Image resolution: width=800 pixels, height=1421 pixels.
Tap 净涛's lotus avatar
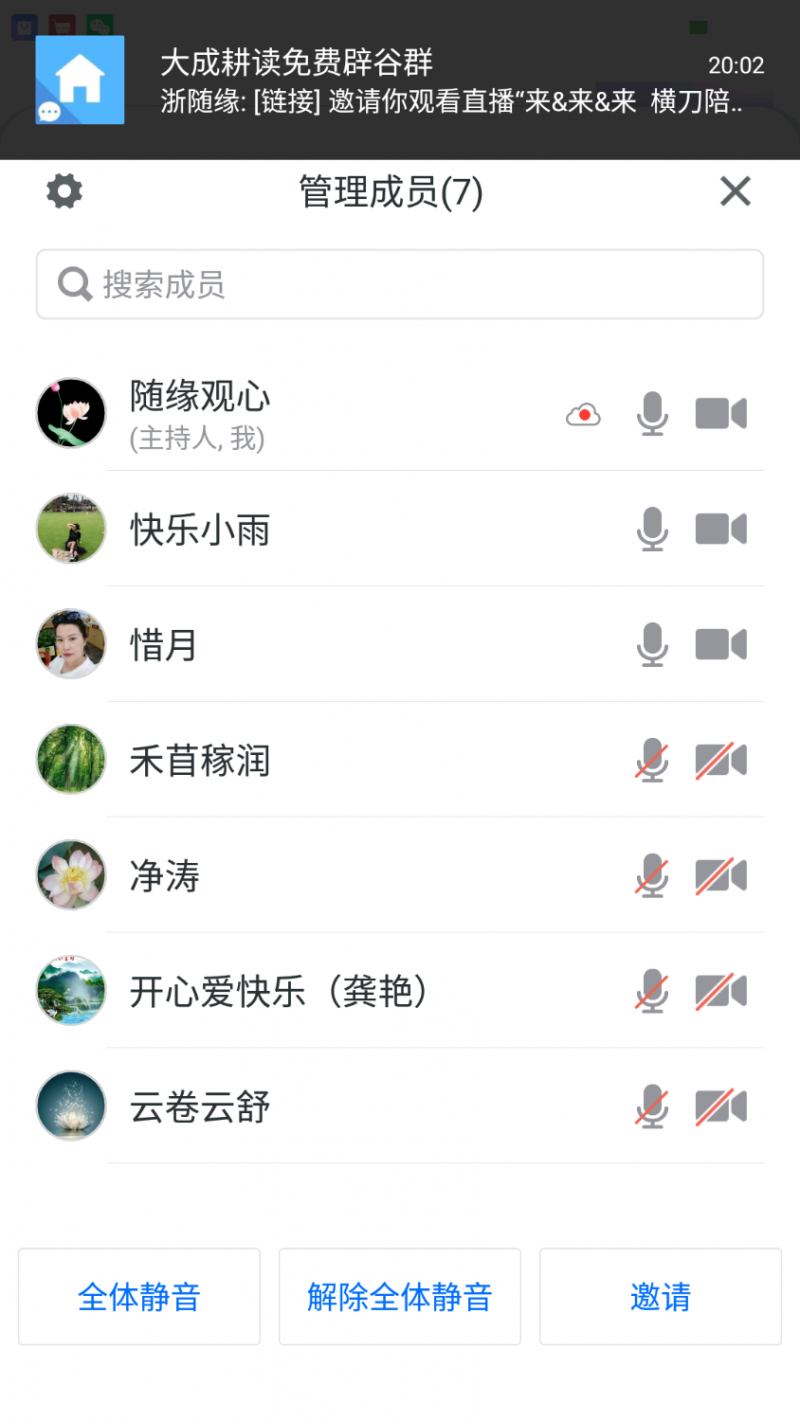pos(70,875)
